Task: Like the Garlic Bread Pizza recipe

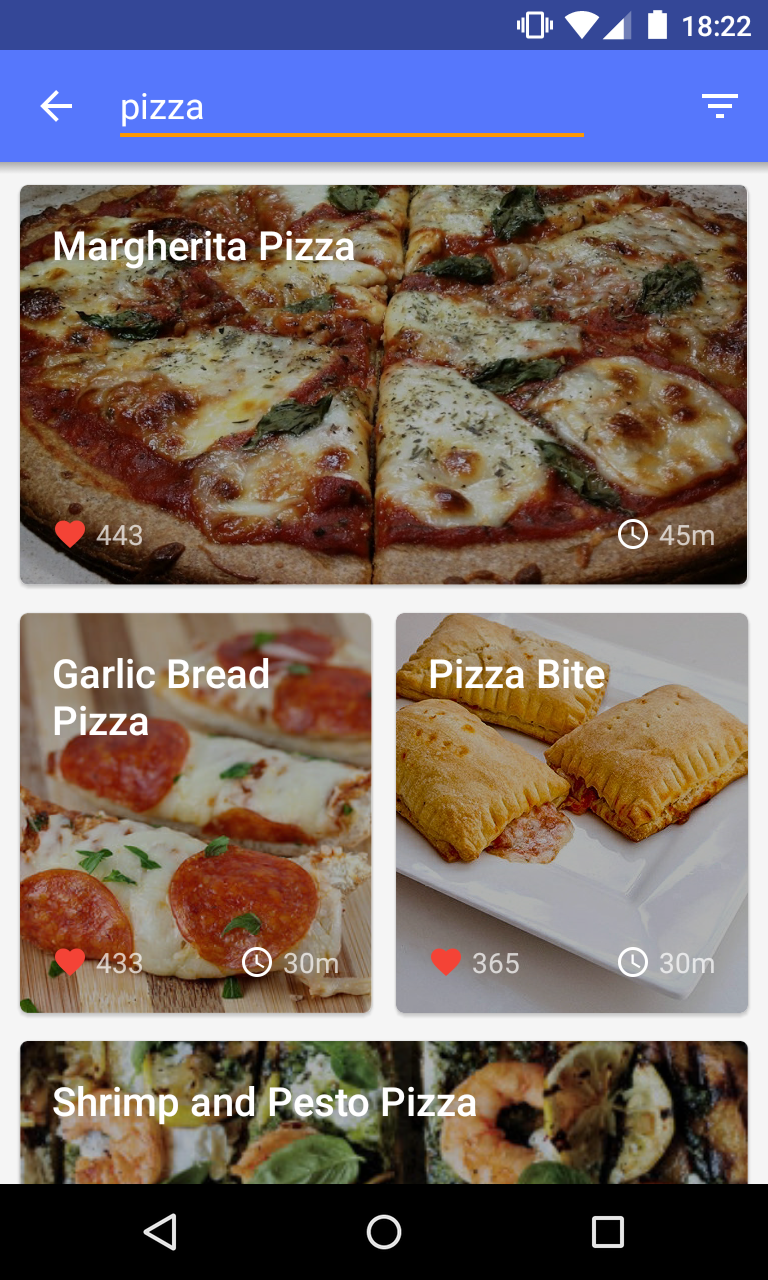Action: 70,962
